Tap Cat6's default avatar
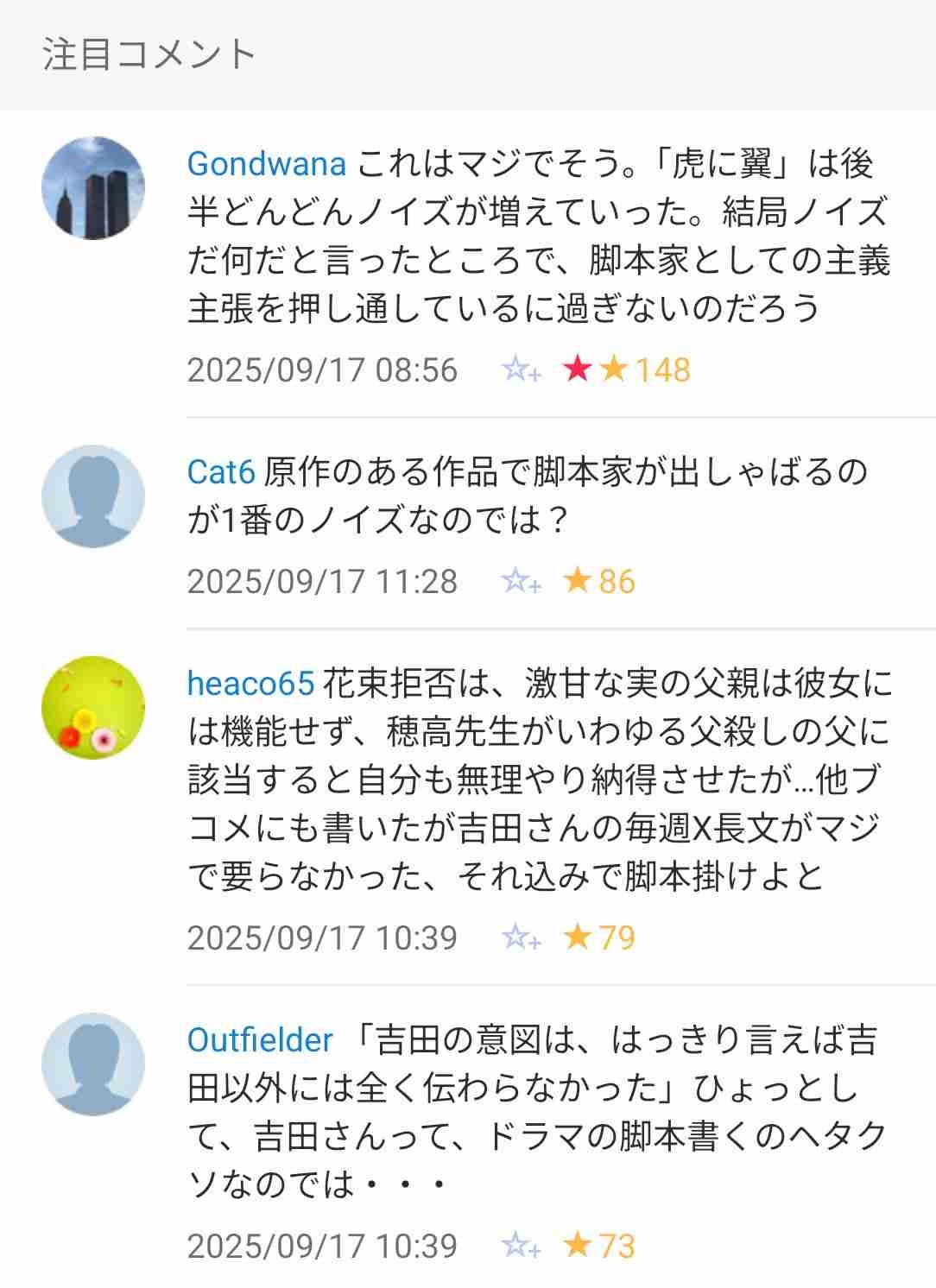The image size is (936, 1288). pos(93,496)
